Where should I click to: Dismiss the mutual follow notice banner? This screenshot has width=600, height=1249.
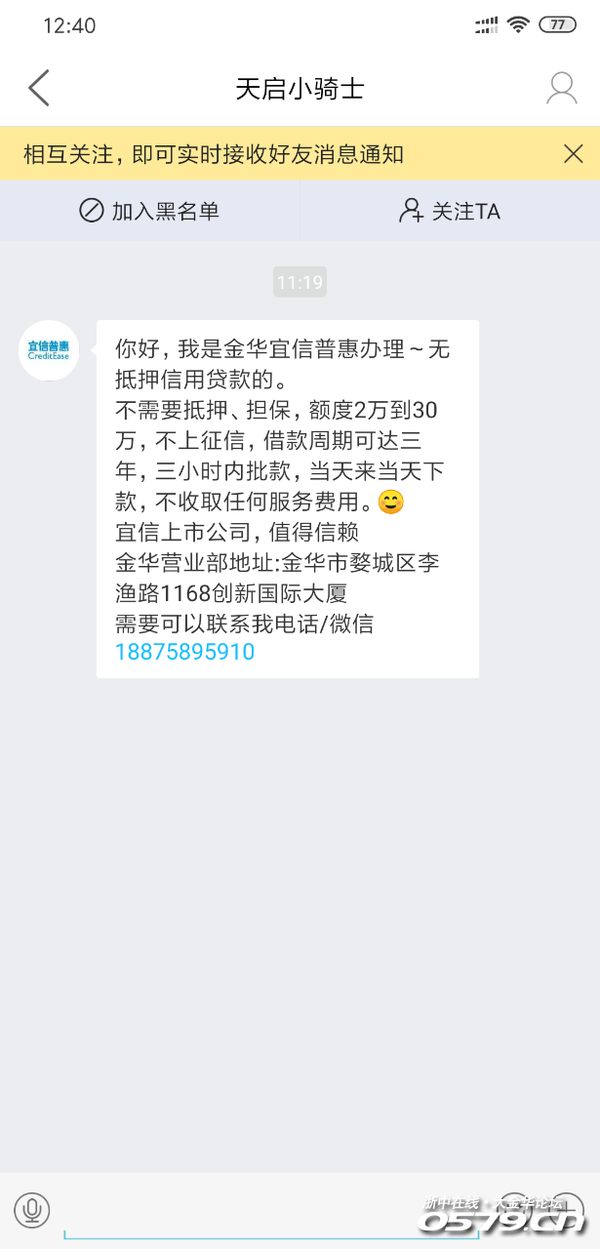[573, 154]
